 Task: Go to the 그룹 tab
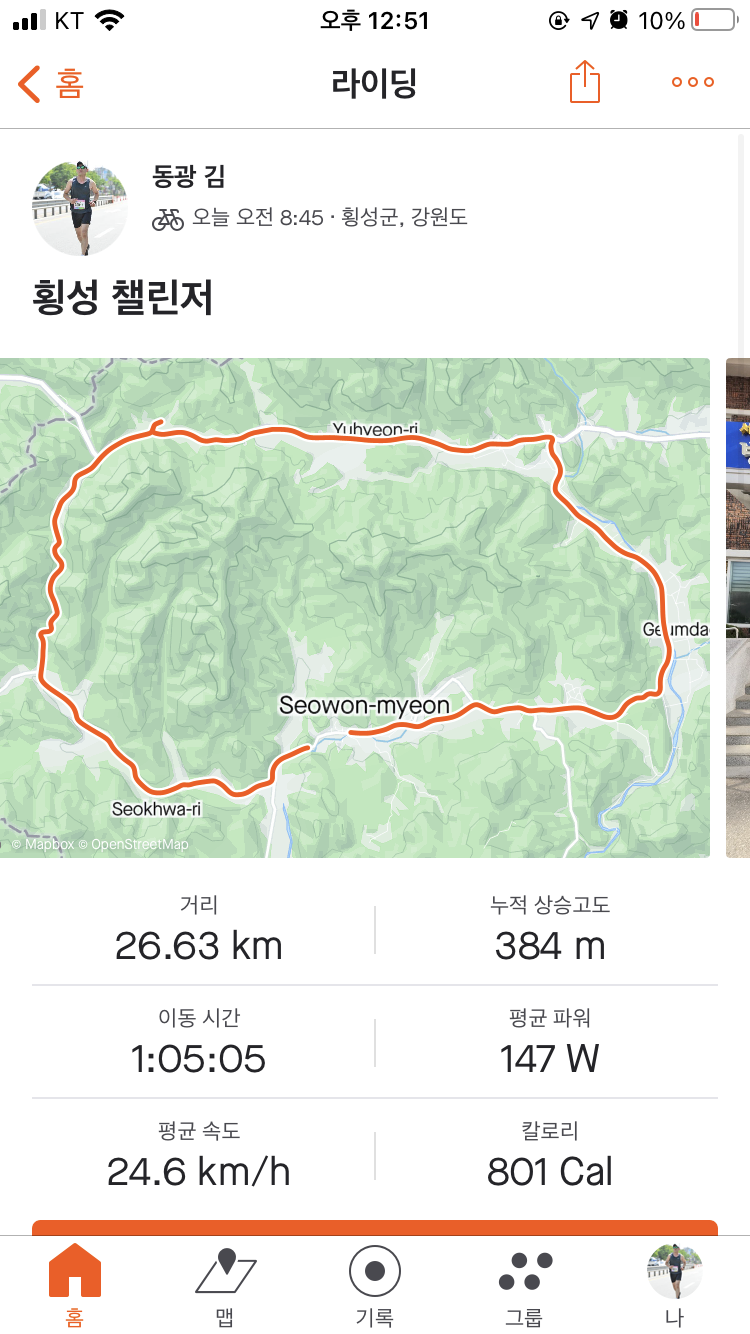click(525, 1285)
